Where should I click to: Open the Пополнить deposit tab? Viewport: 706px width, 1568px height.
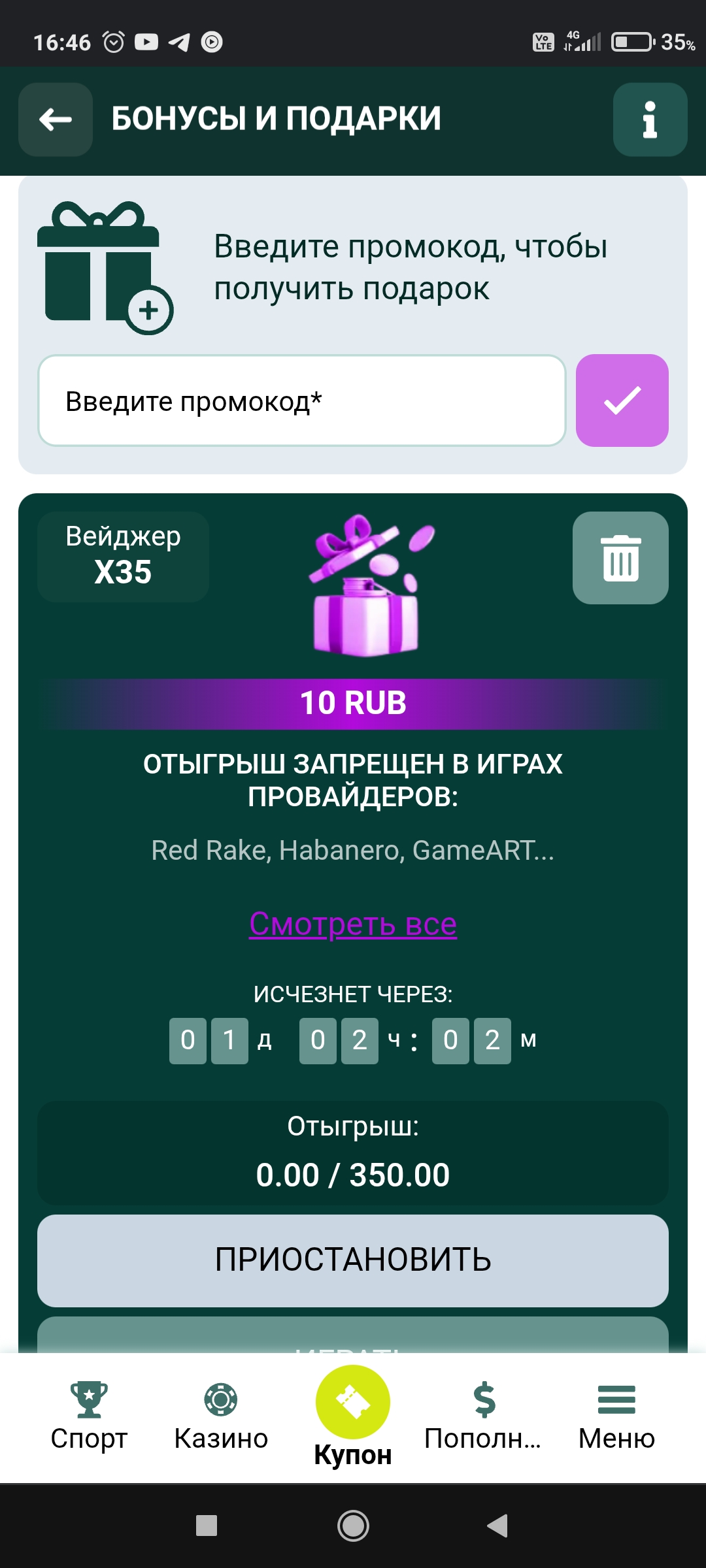(x=484, y=1415)
